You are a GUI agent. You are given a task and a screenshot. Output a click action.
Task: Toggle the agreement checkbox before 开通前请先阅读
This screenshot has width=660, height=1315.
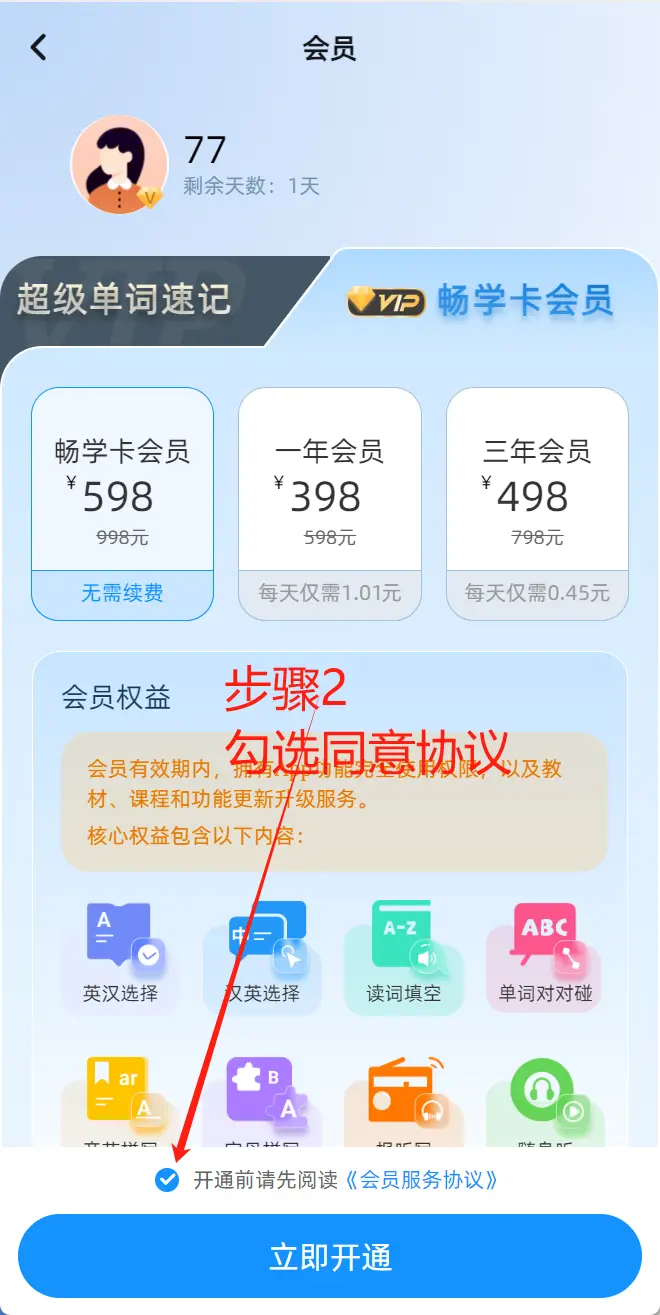[168, 1180]
